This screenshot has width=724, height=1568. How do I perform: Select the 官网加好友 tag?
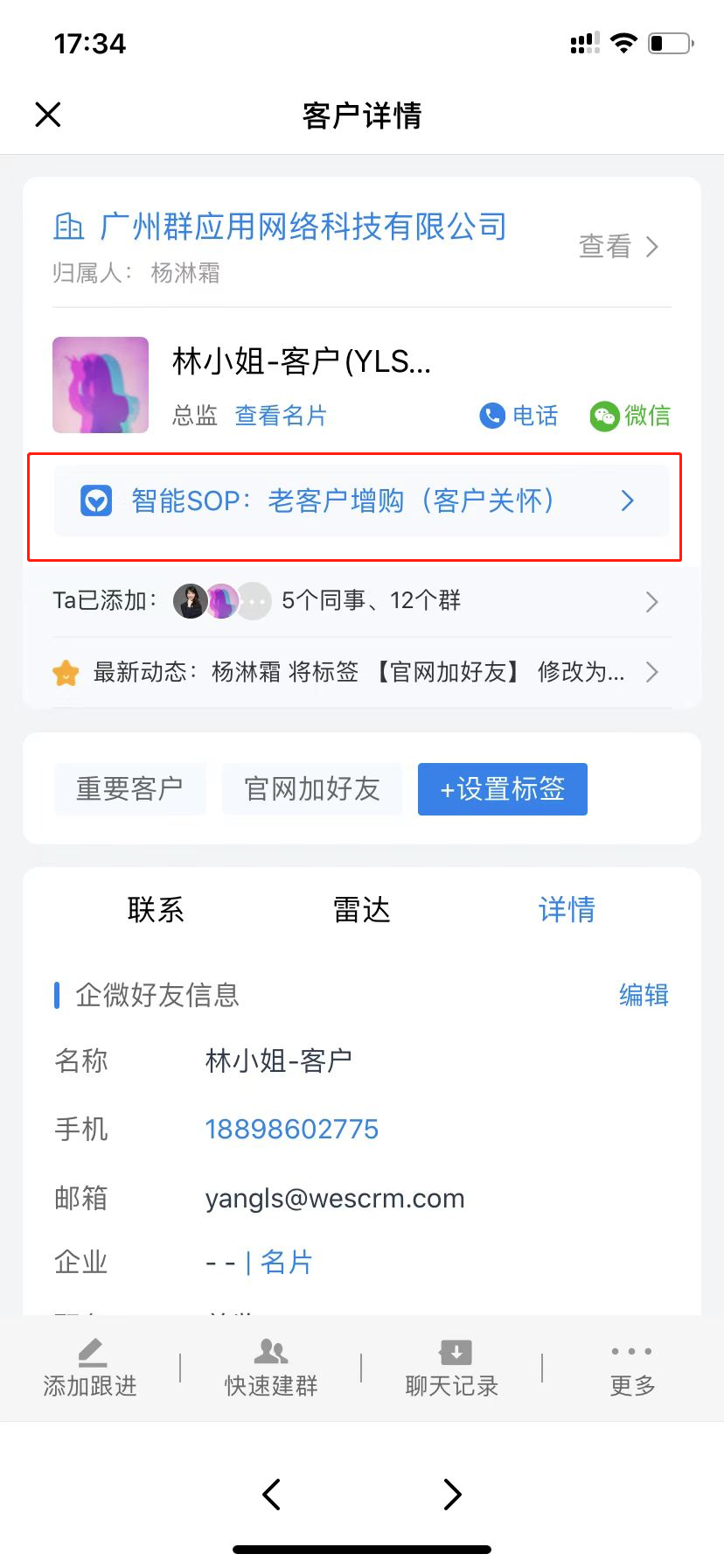click(x=312, y=789)
